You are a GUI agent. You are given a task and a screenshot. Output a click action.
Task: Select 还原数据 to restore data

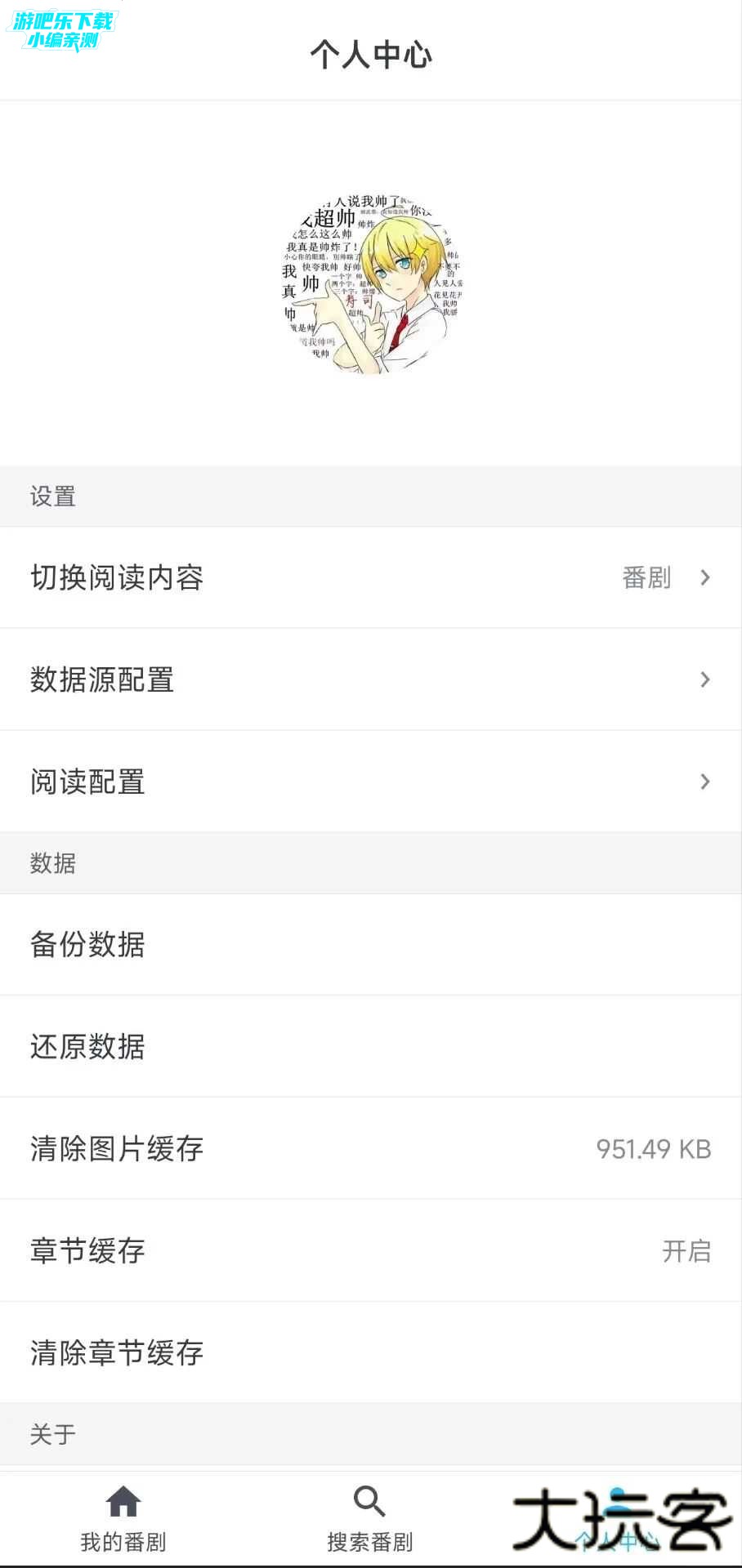[370, 1046]
